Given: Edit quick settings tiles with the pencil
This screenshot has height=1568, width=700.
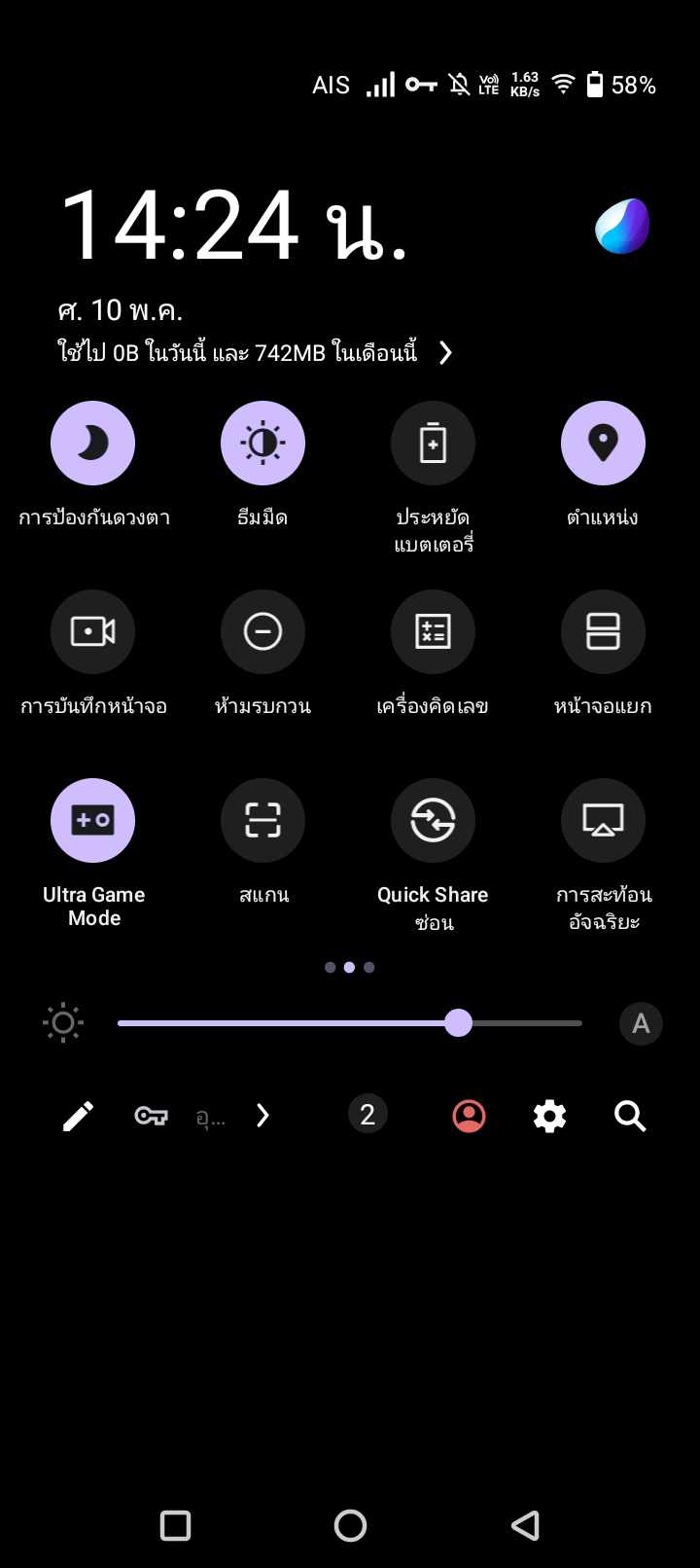Looking at the screenshot, I should coord(79,1116).
